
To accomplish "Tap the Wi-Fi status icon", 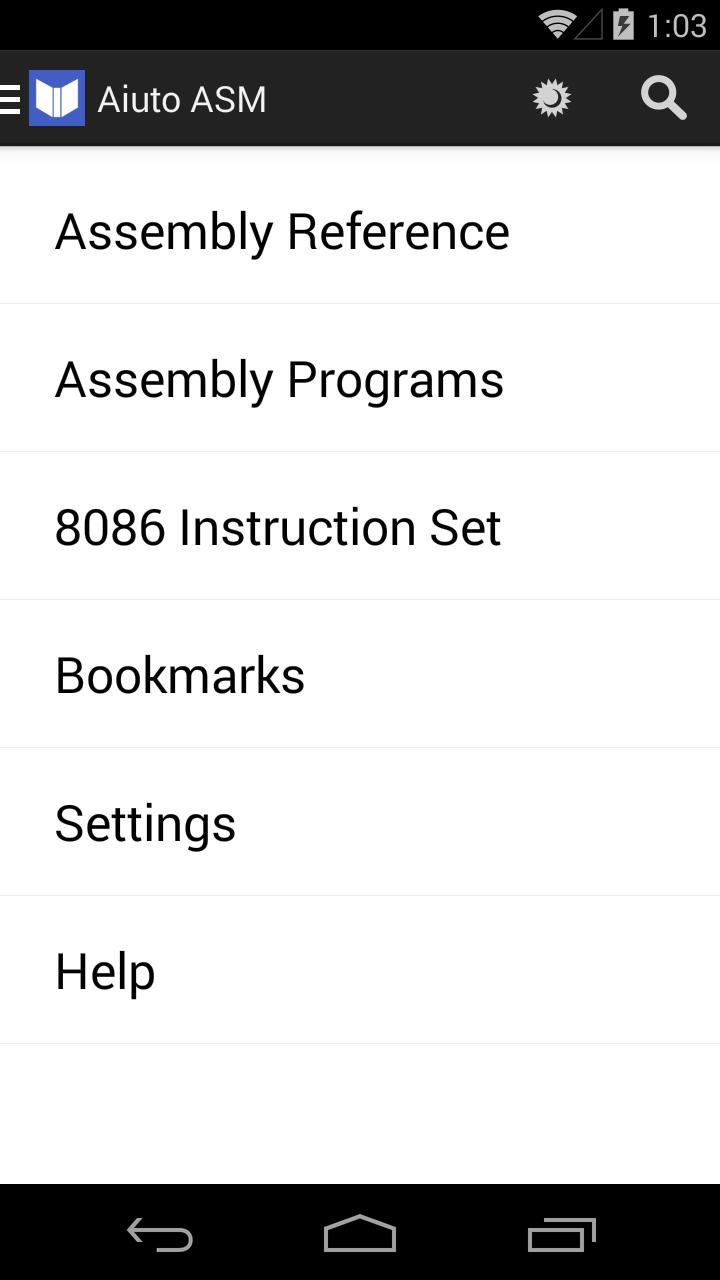I will (554, 23).
